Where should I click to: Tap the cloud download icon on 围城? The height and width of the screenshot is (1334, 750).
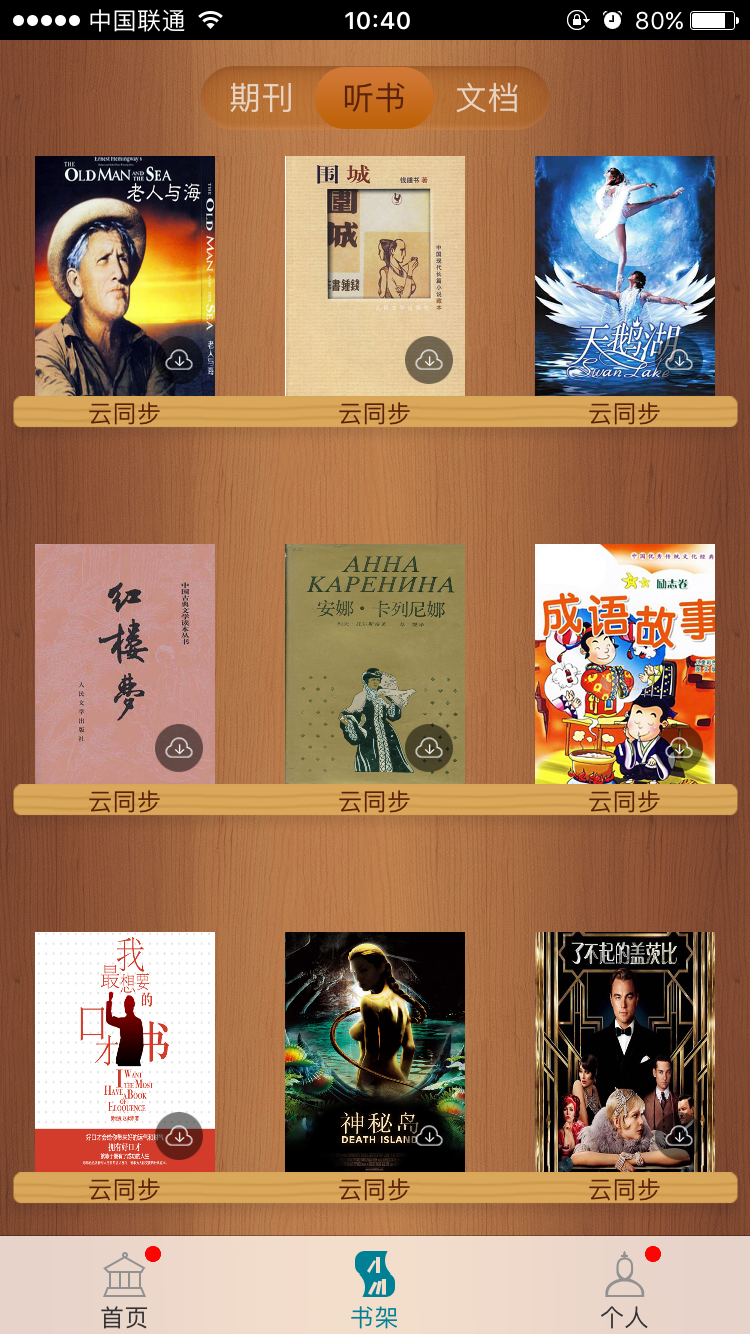tap(430, 360)
